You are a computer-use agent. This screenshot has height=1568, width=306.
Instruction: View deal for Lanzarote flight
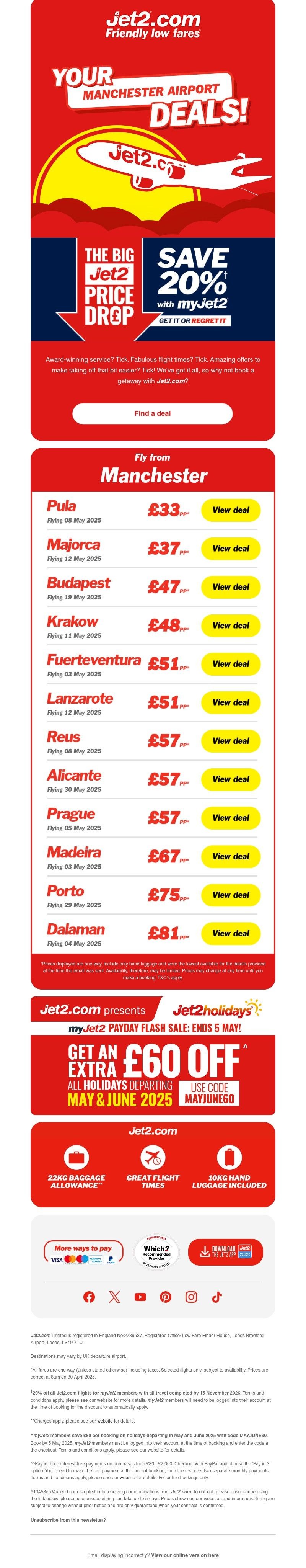click(x=231, y=702)
